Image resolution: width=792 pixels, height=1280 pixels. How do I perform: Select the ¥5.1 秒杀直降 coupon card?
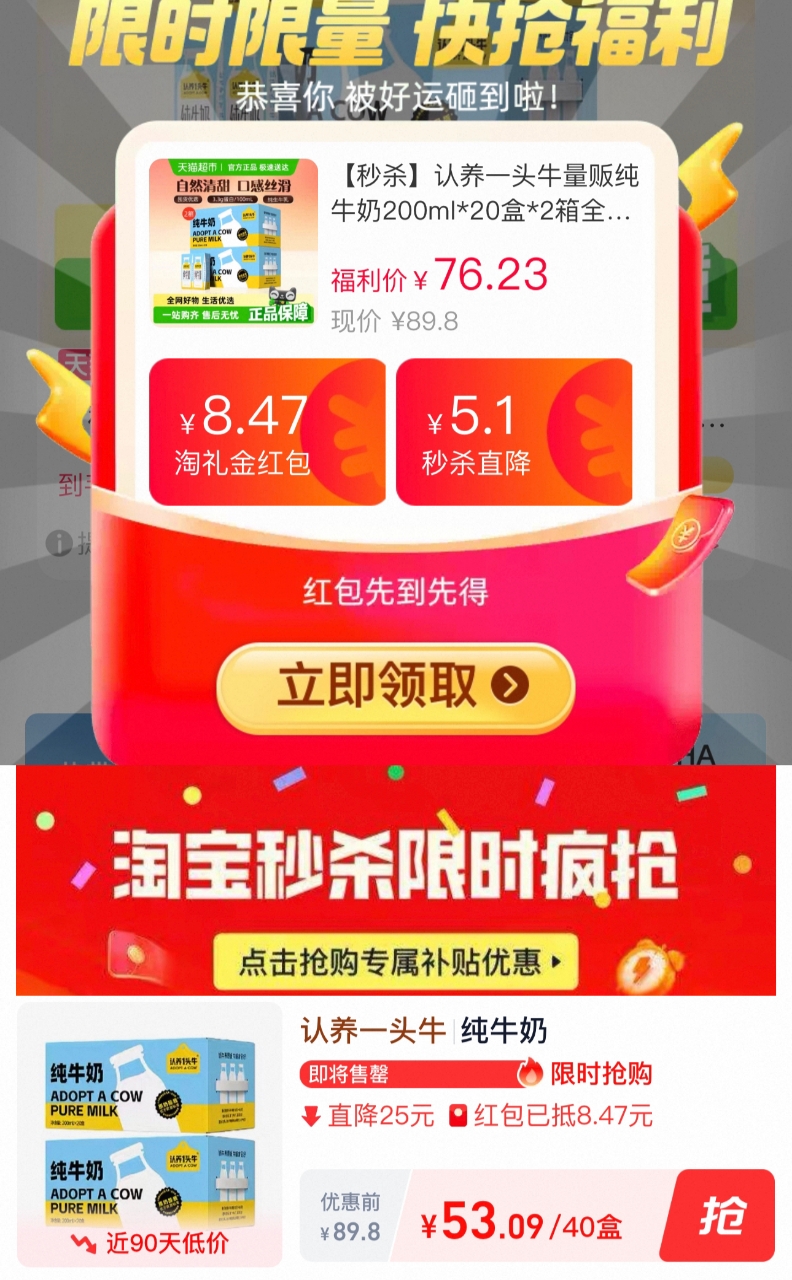click(x=516, y=430)
